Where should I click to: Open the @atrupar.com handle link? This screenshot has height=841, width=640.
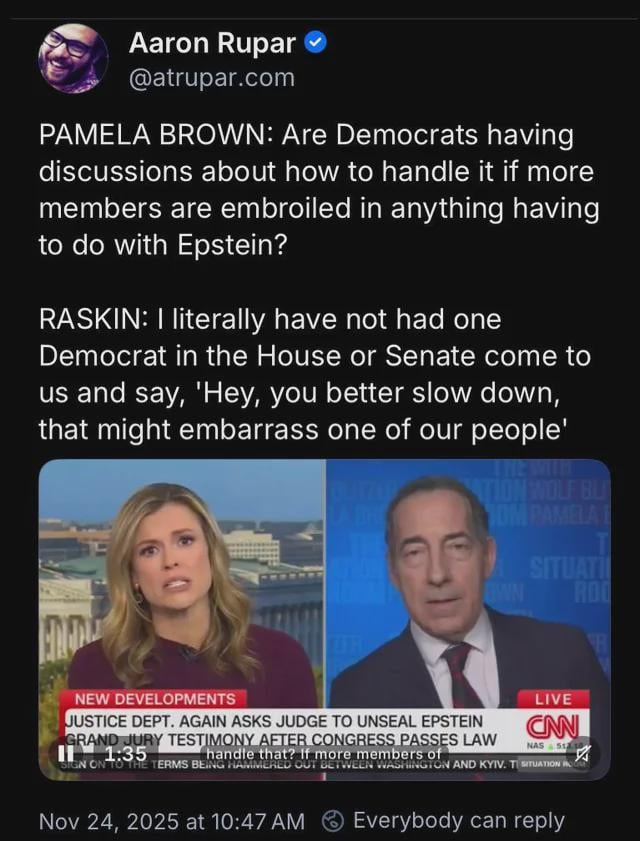click(212, 76)
